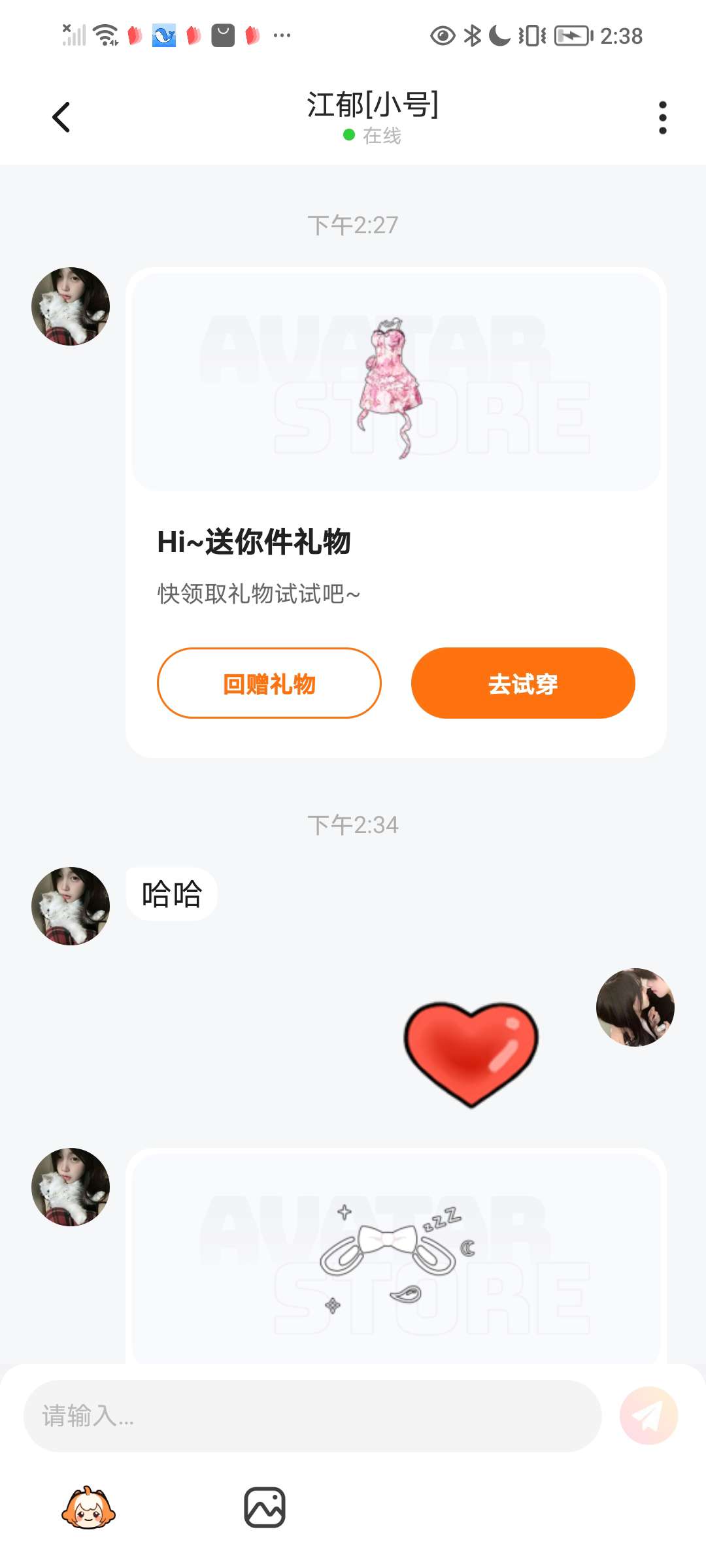Open the avatar sticker panel
706x1568 pixels.
coord(88,1508)
